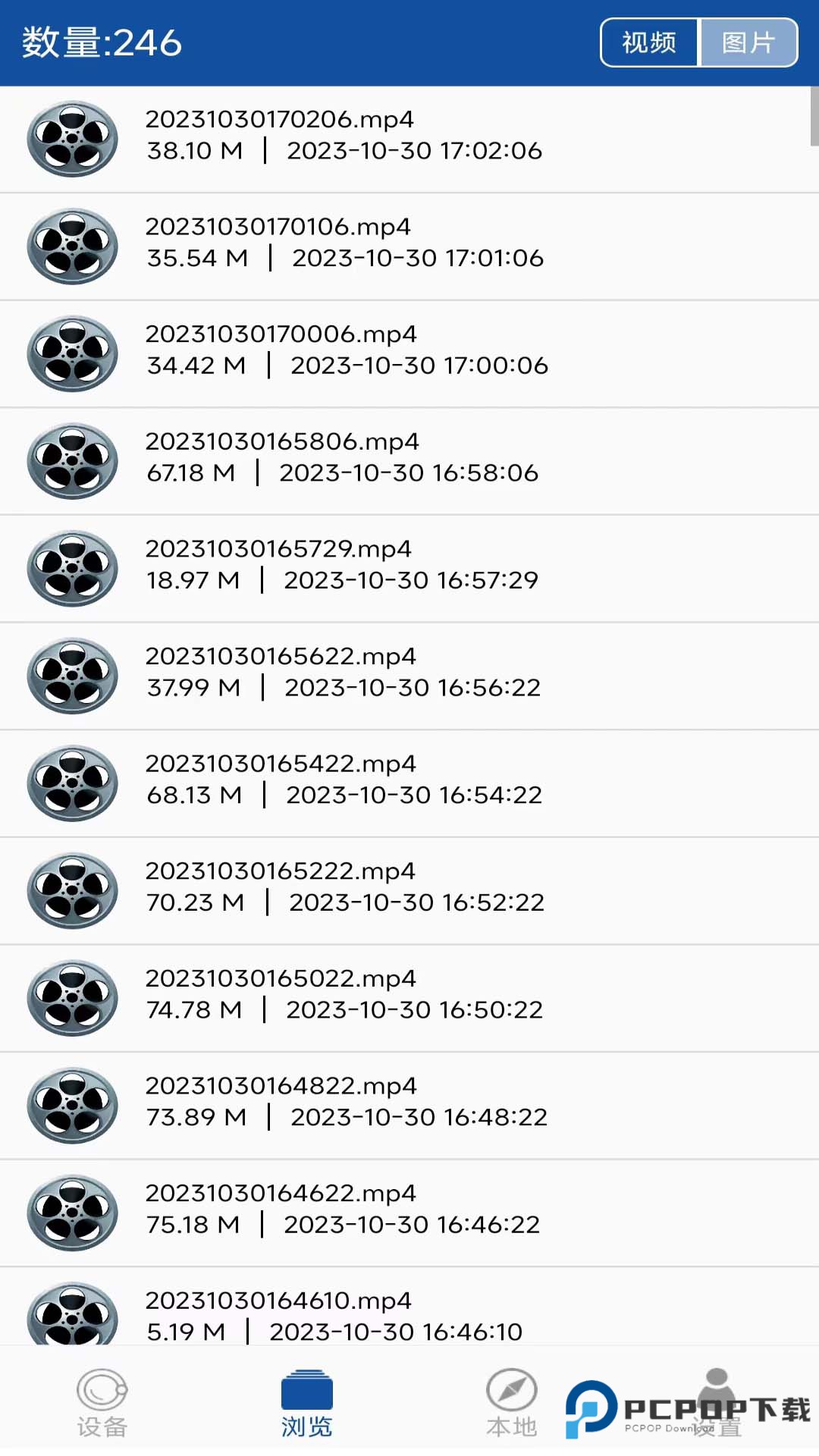The height and width of the screenshot is (1456, 819).
Task: Tap the 20231030165222.mp4 recording
Action: tap(409, 890)
